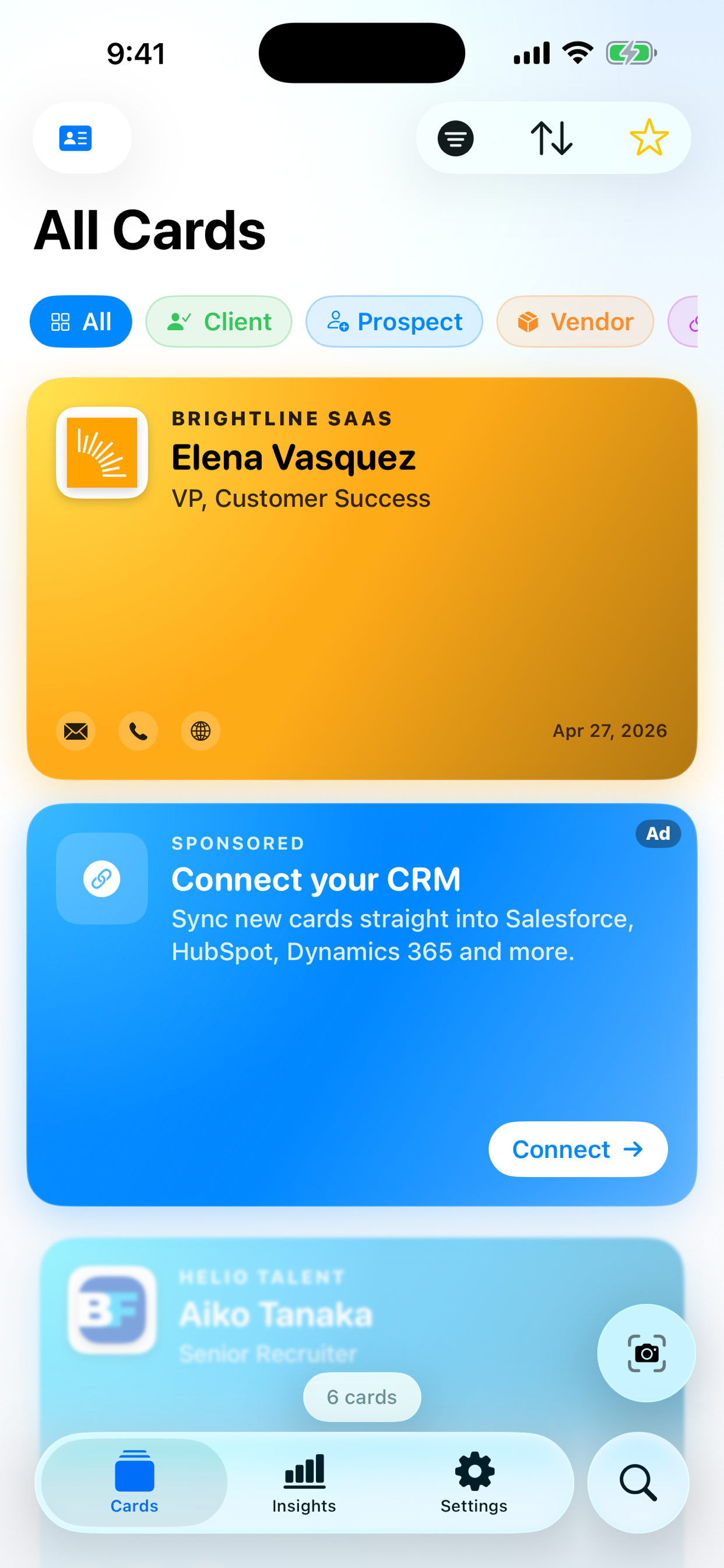Enable the Prospect filter
The height and width of the screenshot is (1568, 724).
[x=393, y=322]
